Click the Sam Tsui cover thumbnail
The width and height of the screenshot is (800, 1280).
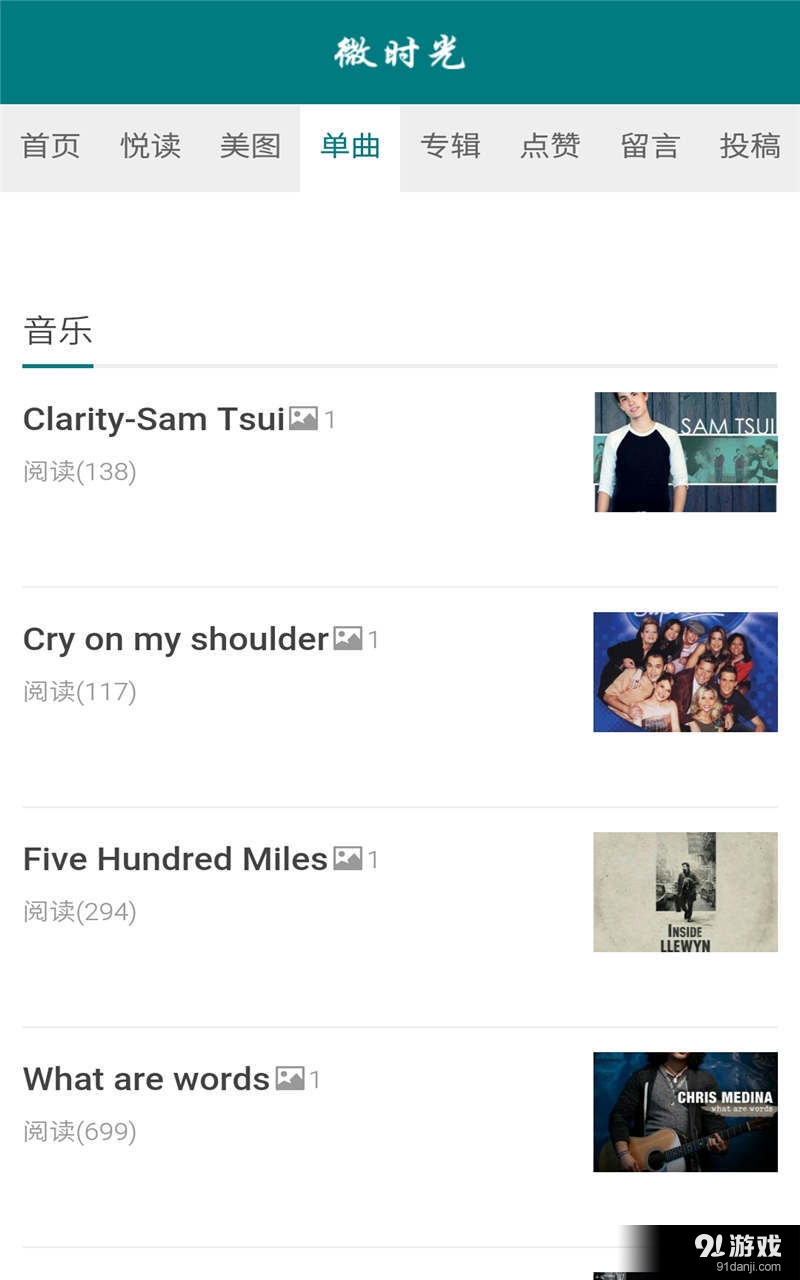click(684, 451)
